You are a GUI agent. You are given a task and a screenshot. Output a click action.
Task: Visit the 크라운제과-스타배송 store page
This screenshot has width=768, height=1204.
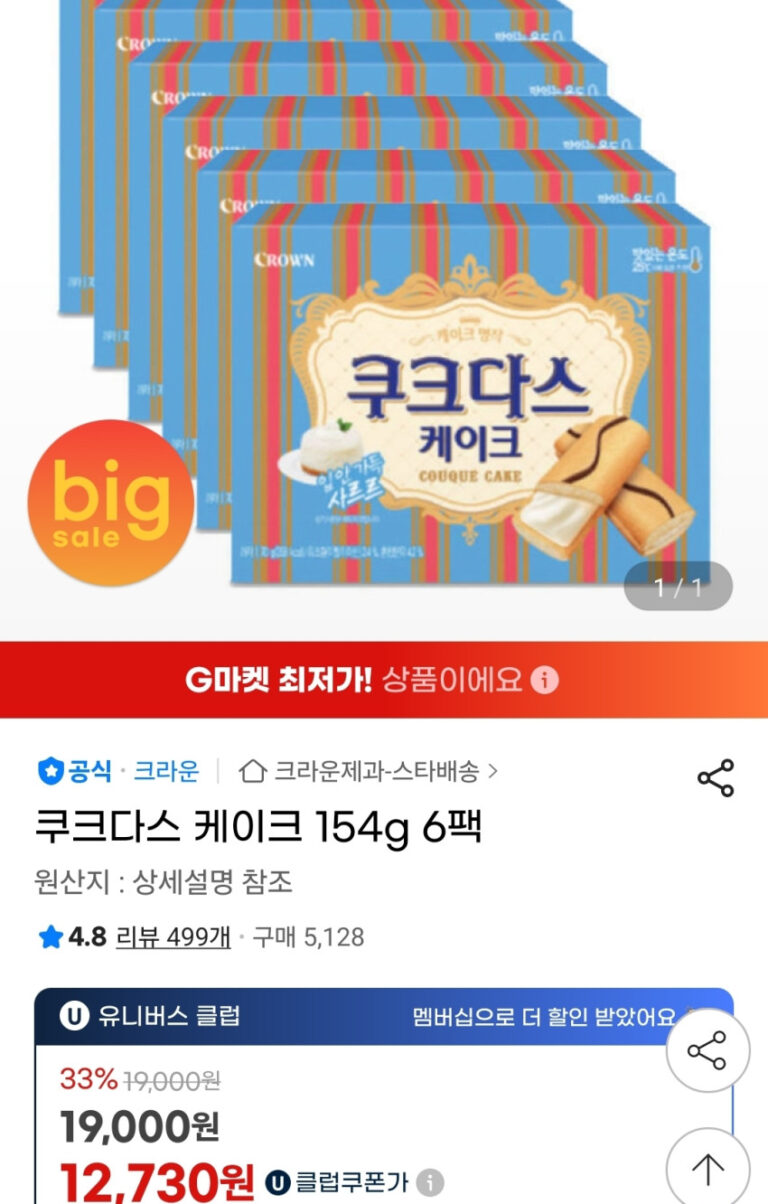pyautogui.click(x=368, y=771)
